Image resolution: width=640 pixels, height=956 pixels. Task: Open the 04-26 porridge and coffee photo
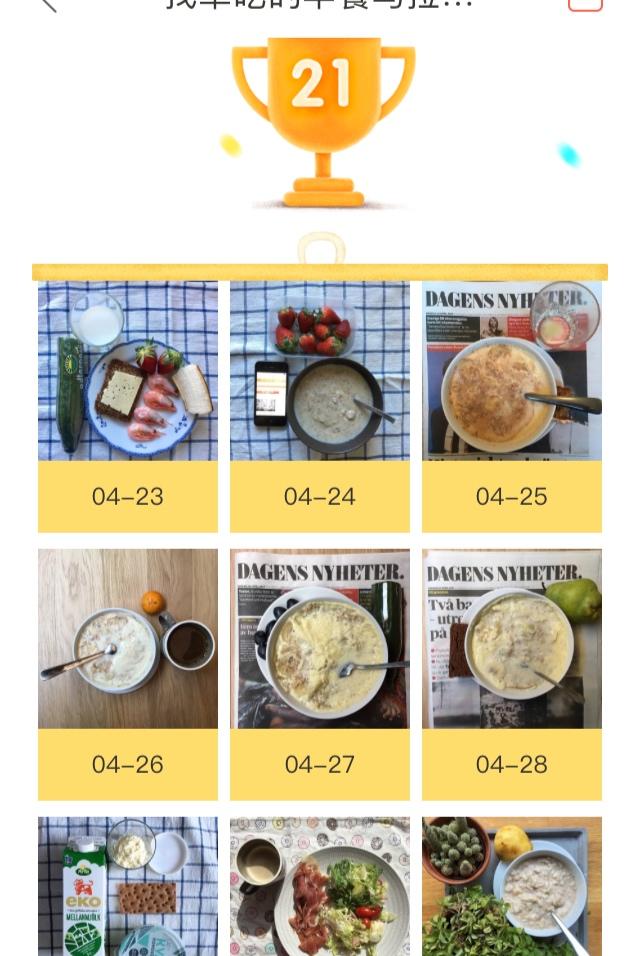point(128,638)
